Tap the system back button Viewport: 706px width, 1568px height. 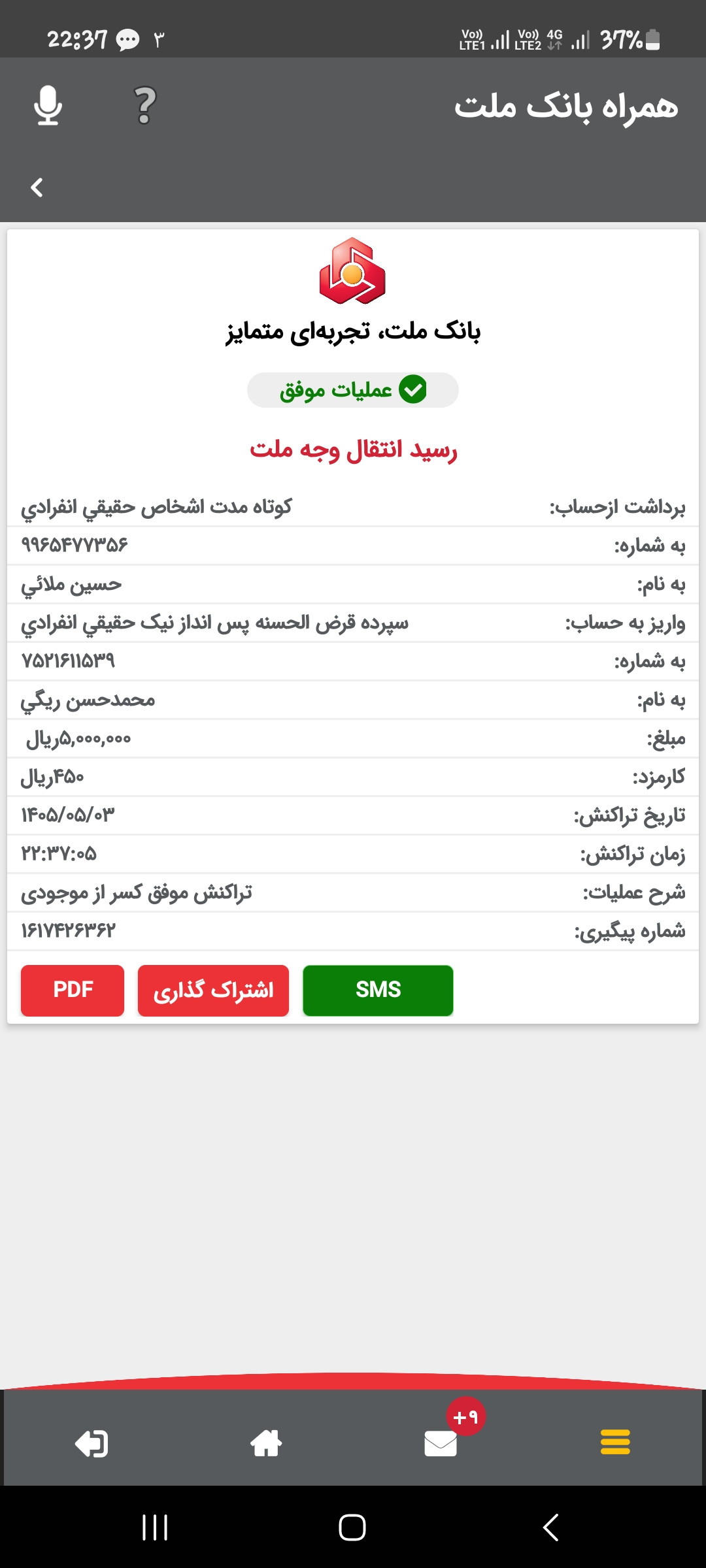click(x=550, y=1527)
